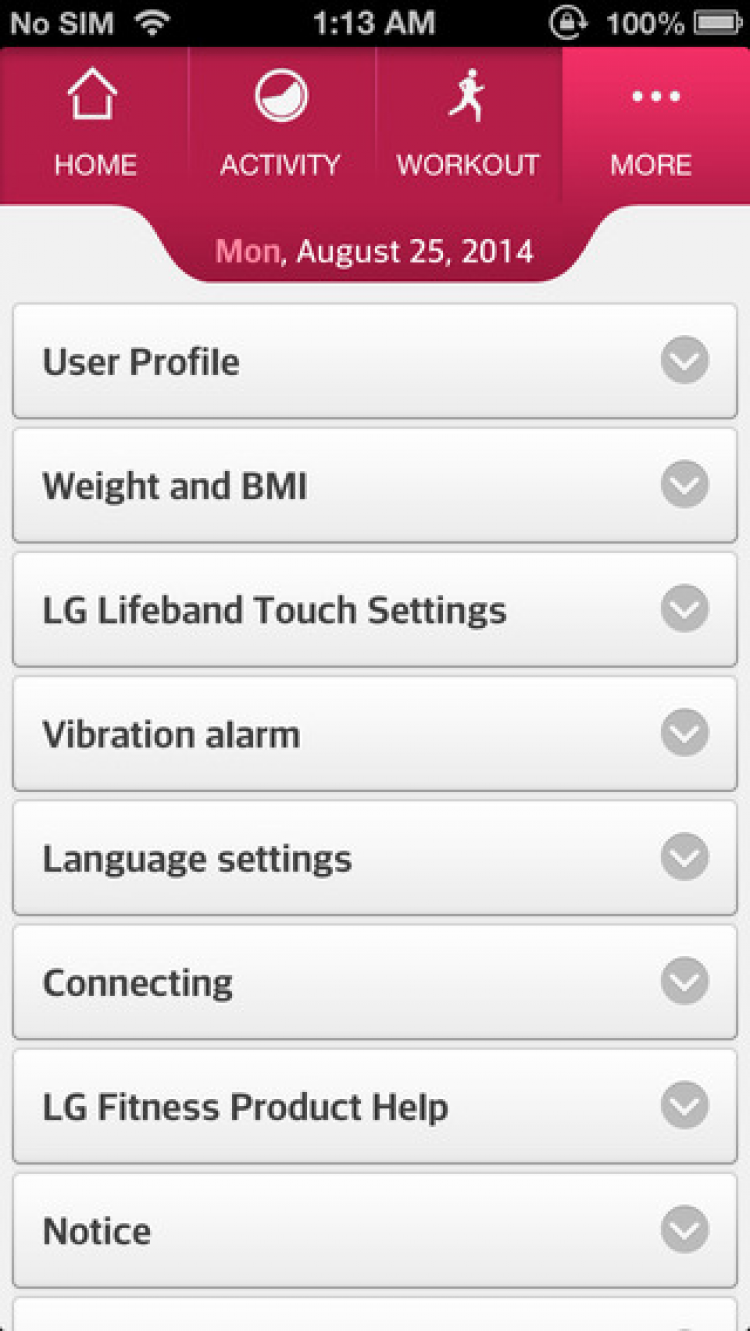The image size is (750, 1331).
Task: Go to the Home tab
Action: (x=95, y=125)
